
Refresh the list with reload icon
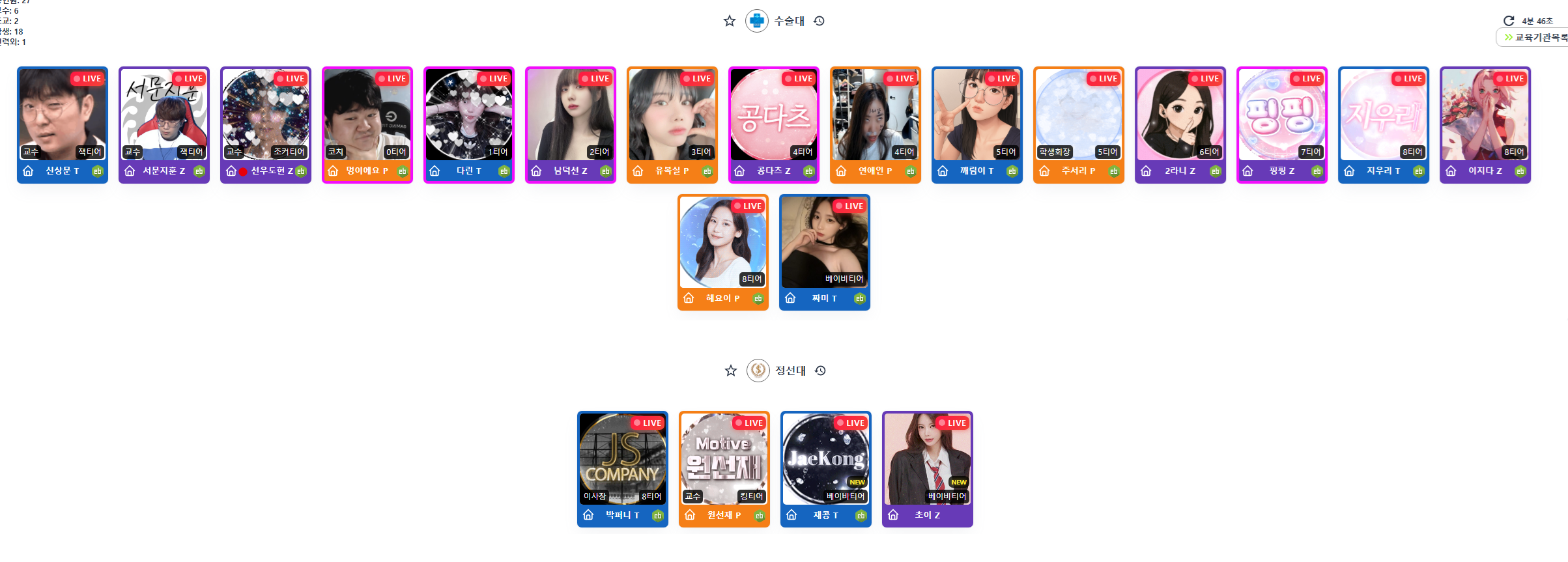(x=1508, y=21)
